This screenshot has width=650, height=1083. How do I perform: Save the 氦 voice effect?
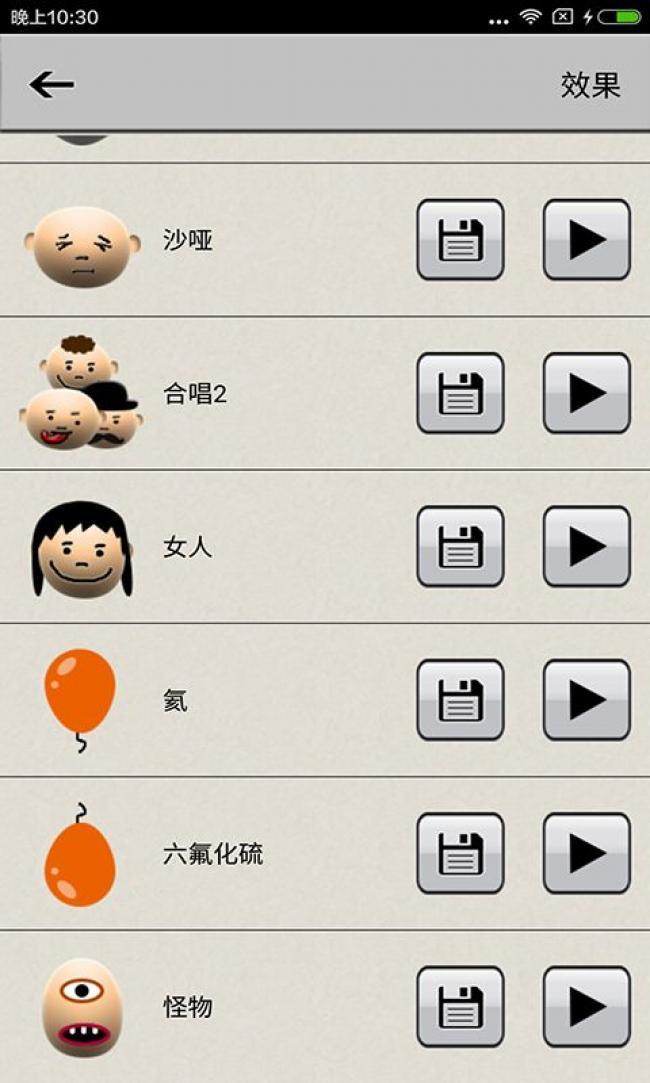tap(460, 700)
